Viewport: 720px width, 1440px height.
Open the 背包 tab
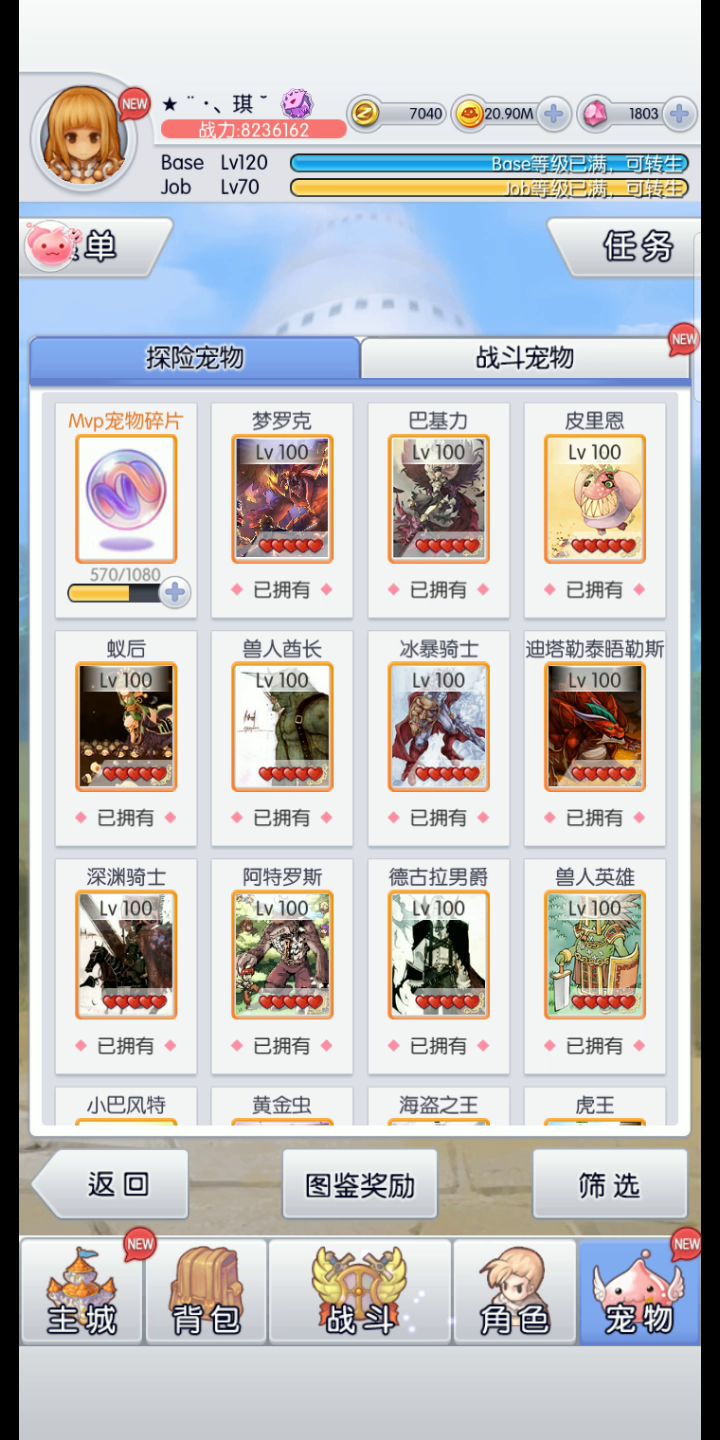(x=206, y=1294)
